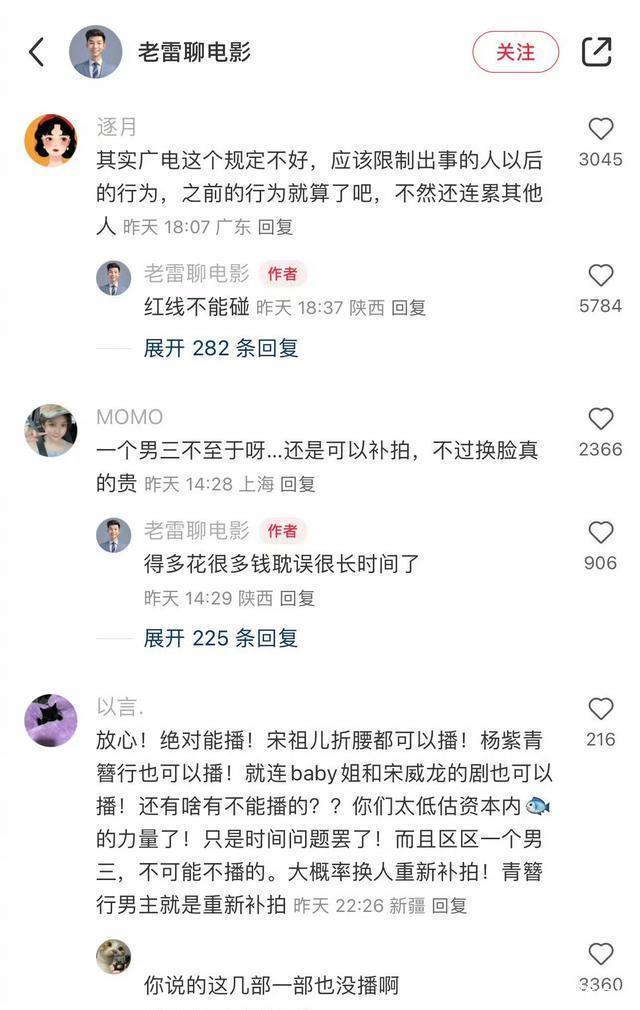
Task: Follow 老雷聊电影 with 关注 button
Action: [x=516, y=52]
